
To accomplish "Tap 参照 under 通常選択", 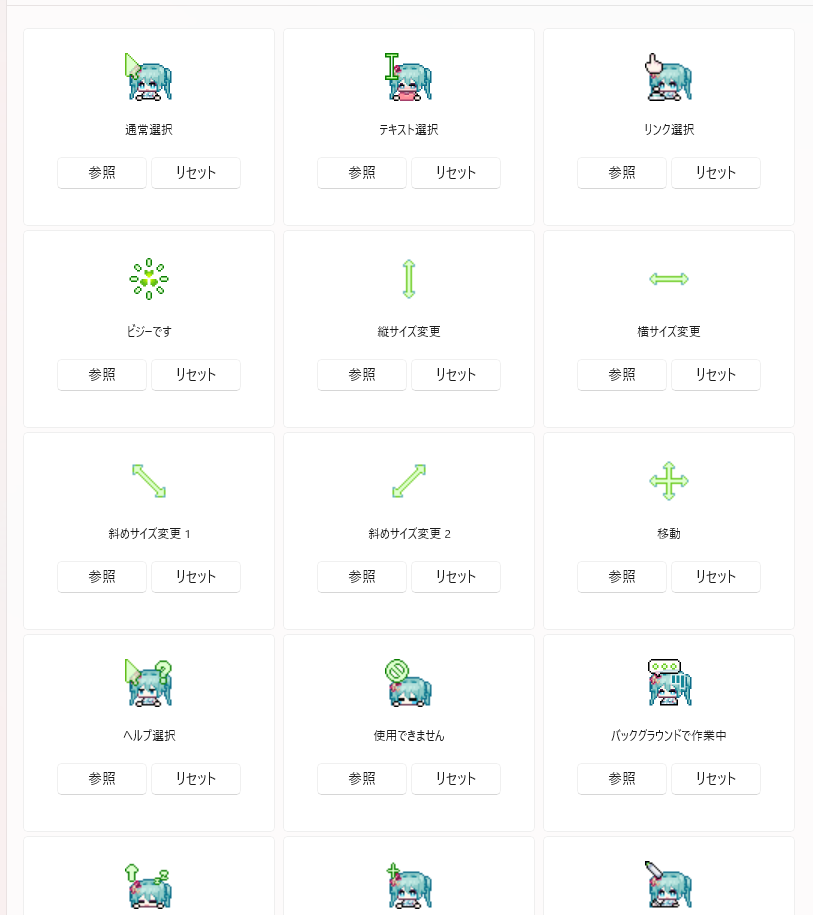I will pyautogui.click(x=102, y=173).
